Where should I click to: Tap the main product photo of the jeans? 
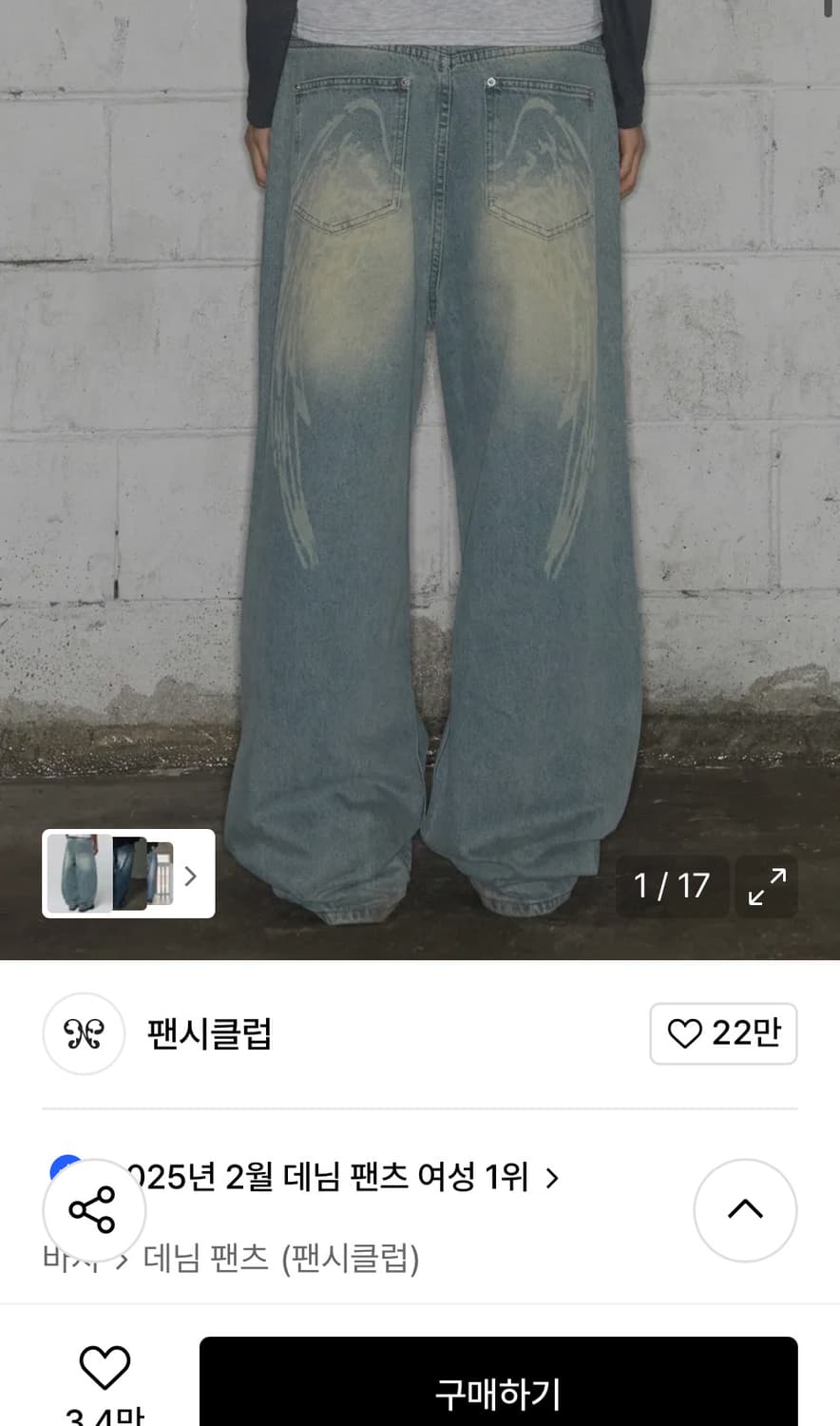(420, 428)
